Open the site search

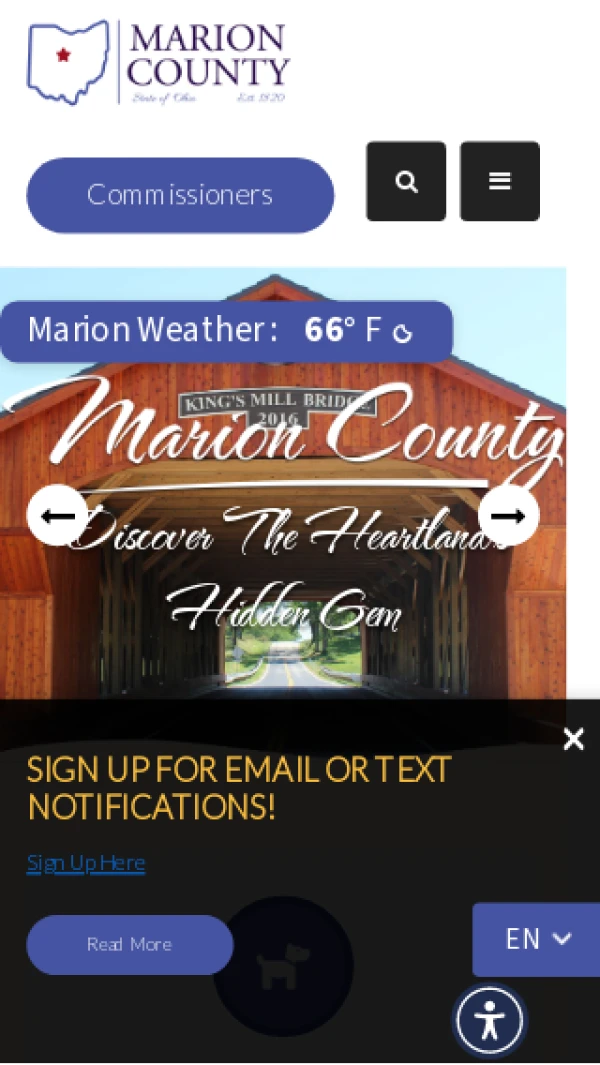click(406, 181)
